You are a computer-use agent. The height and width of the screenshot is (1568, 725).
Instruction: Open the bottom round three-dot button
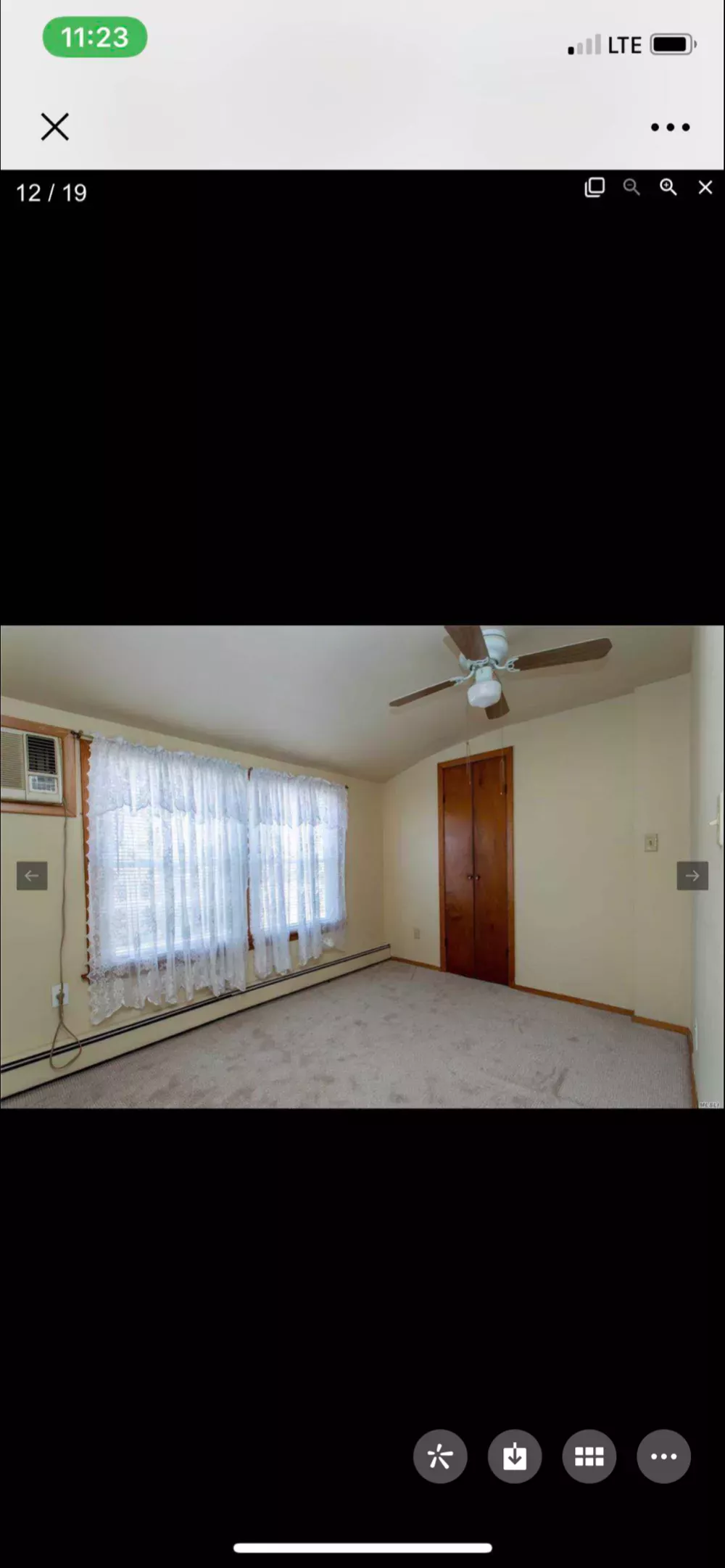tap(663, 1456)
